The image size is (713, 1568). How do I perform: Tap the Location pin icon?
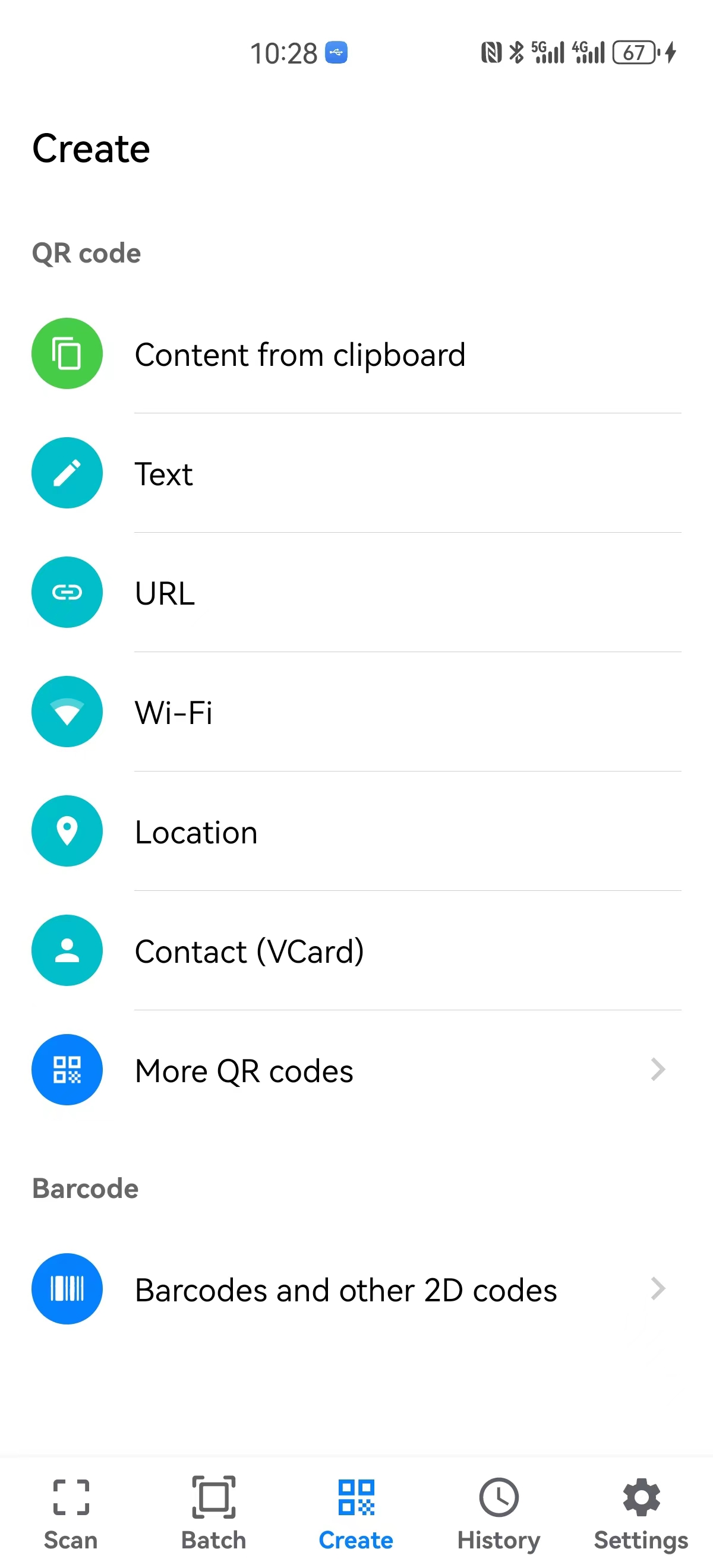coord(67,831)
